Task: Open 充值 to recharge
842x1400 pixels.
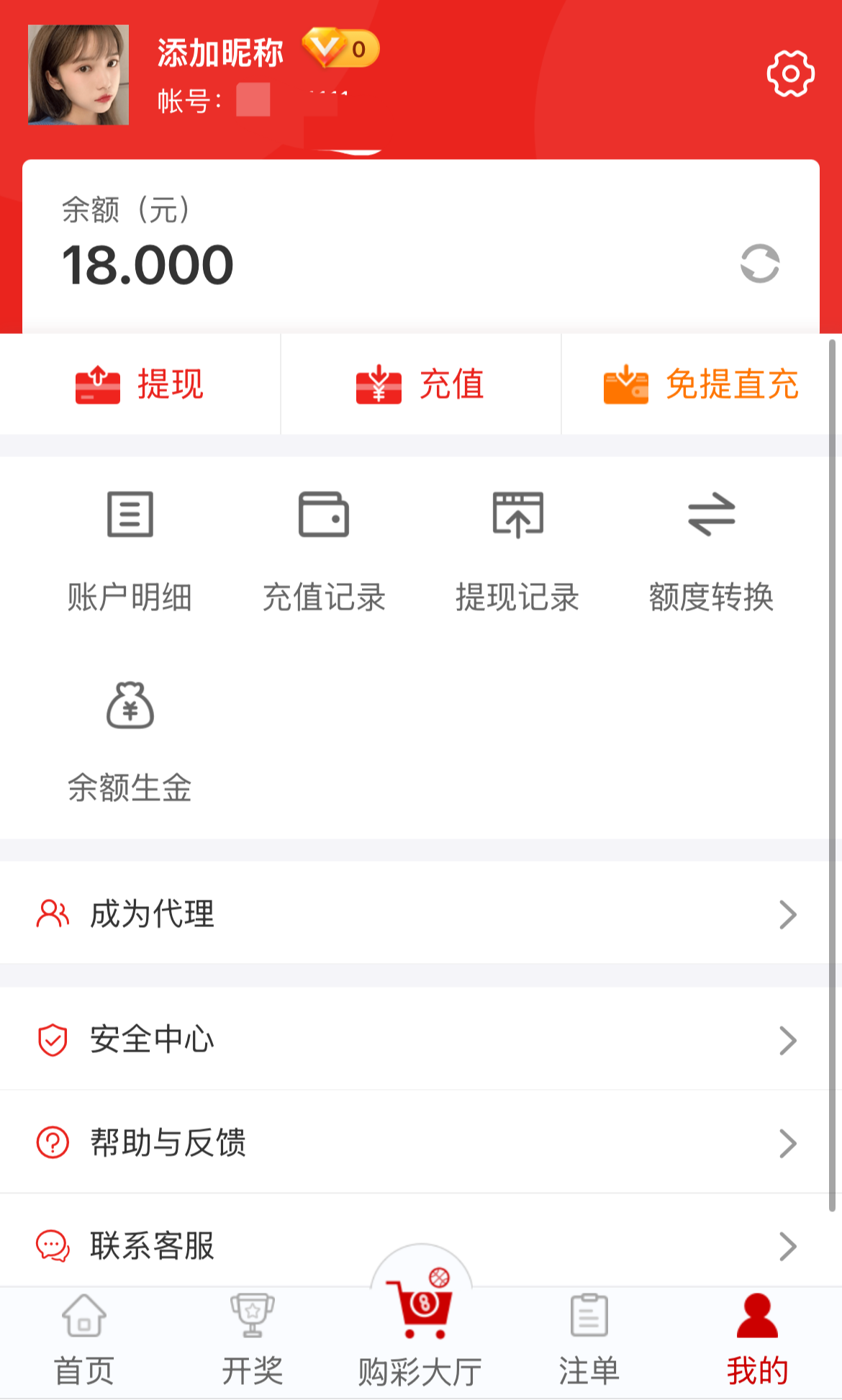Action: click(x=420, y=384)
